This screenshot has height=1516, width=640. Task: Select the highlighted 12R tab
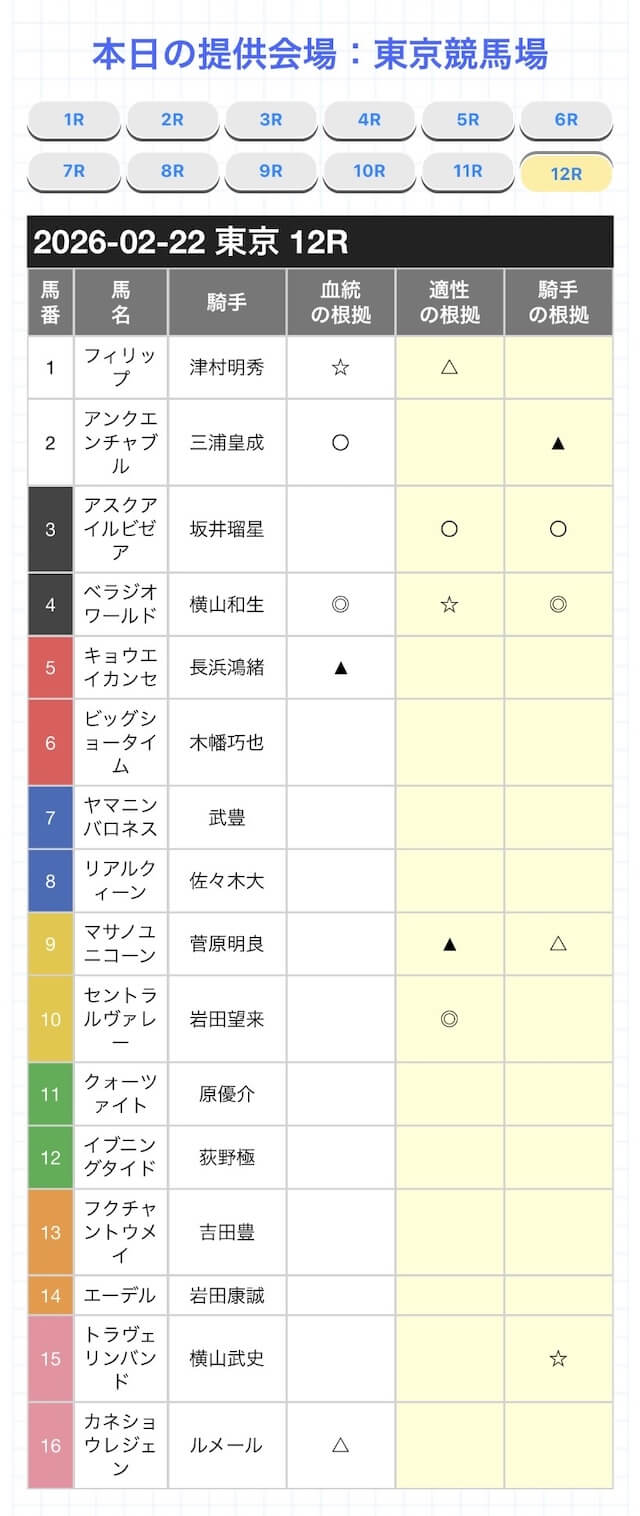tap(566, 173)
